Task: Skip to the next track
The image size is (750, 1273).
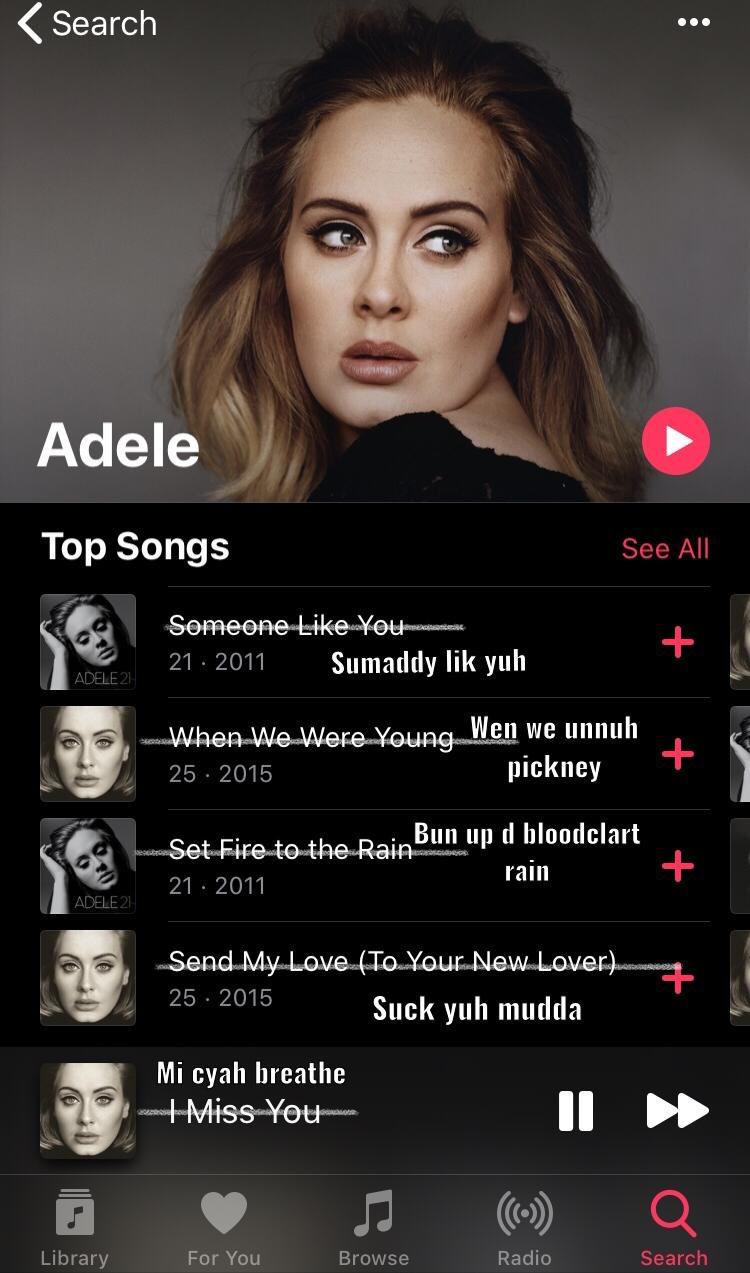Action: tap(677, 1109)
